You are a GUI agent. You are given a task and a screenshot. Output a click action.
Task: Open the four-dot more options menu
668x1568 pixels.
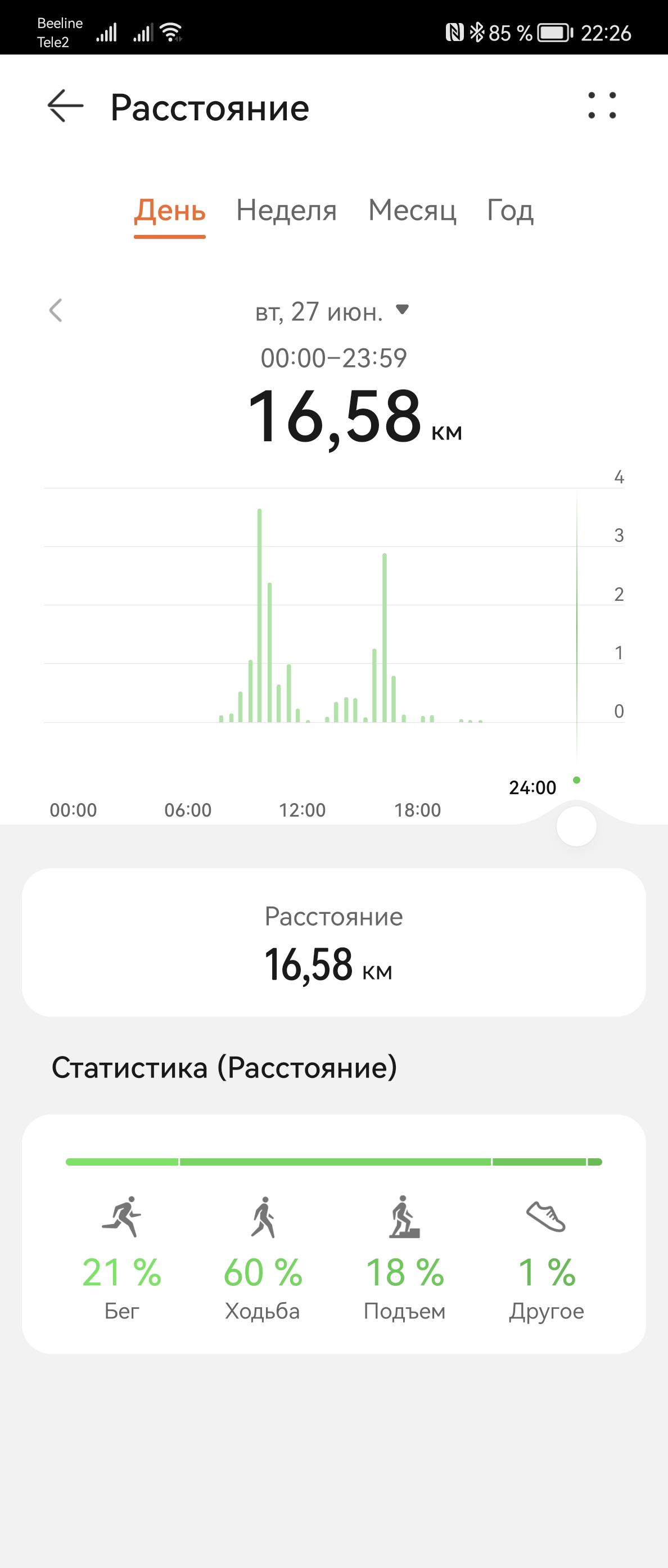[602, 106]
